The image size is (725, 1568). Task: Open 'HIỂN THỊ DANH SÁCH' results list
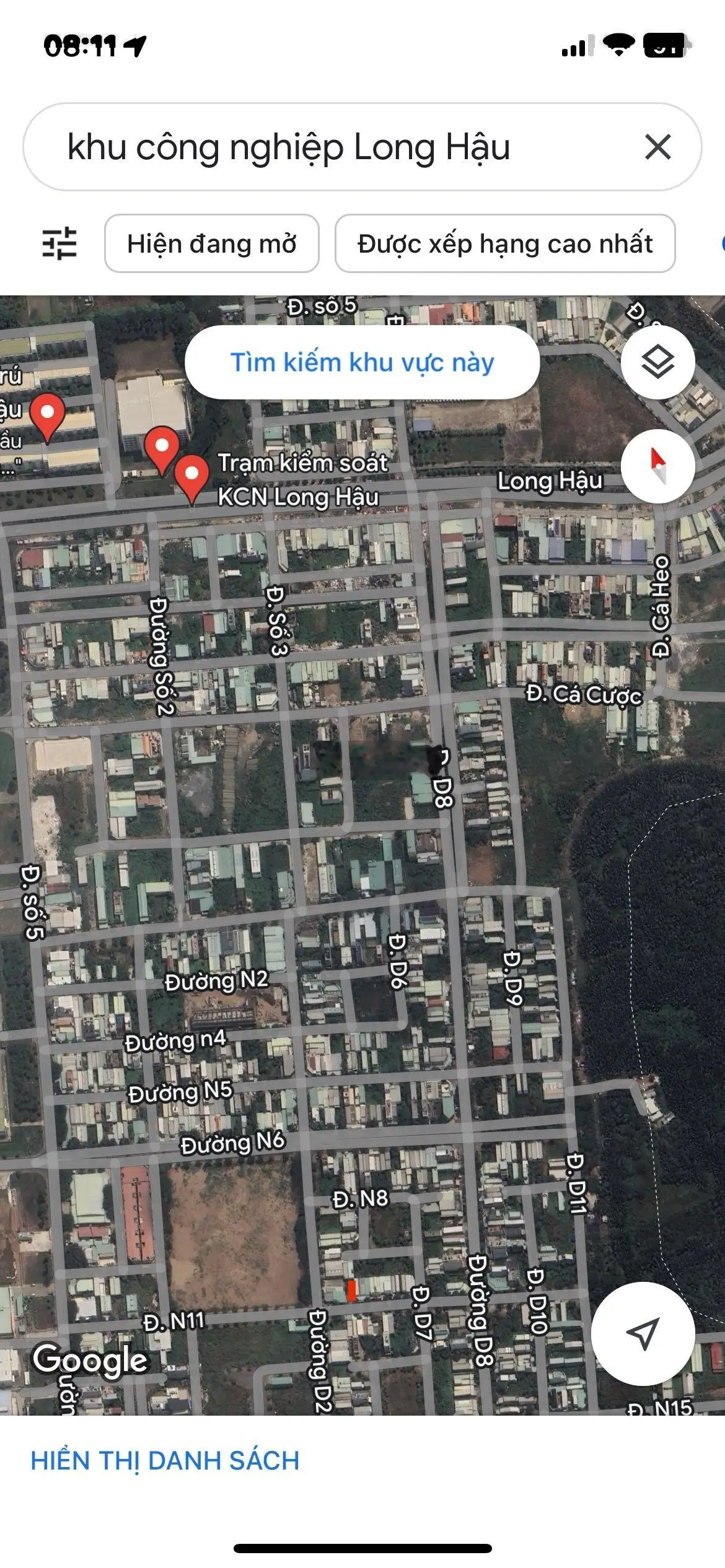(x=165, y=1461)
